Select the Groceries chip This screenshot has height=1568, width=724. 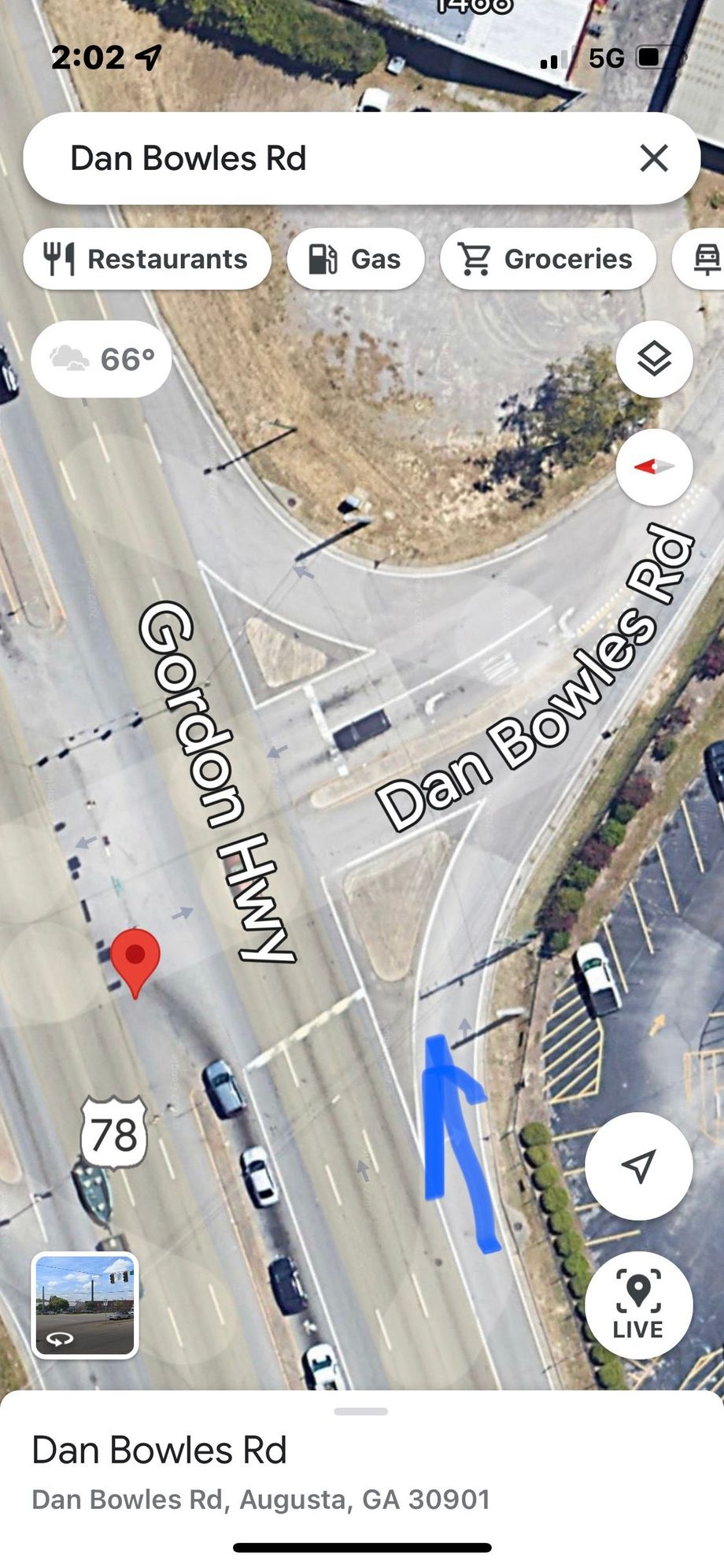tap(548, 259)
